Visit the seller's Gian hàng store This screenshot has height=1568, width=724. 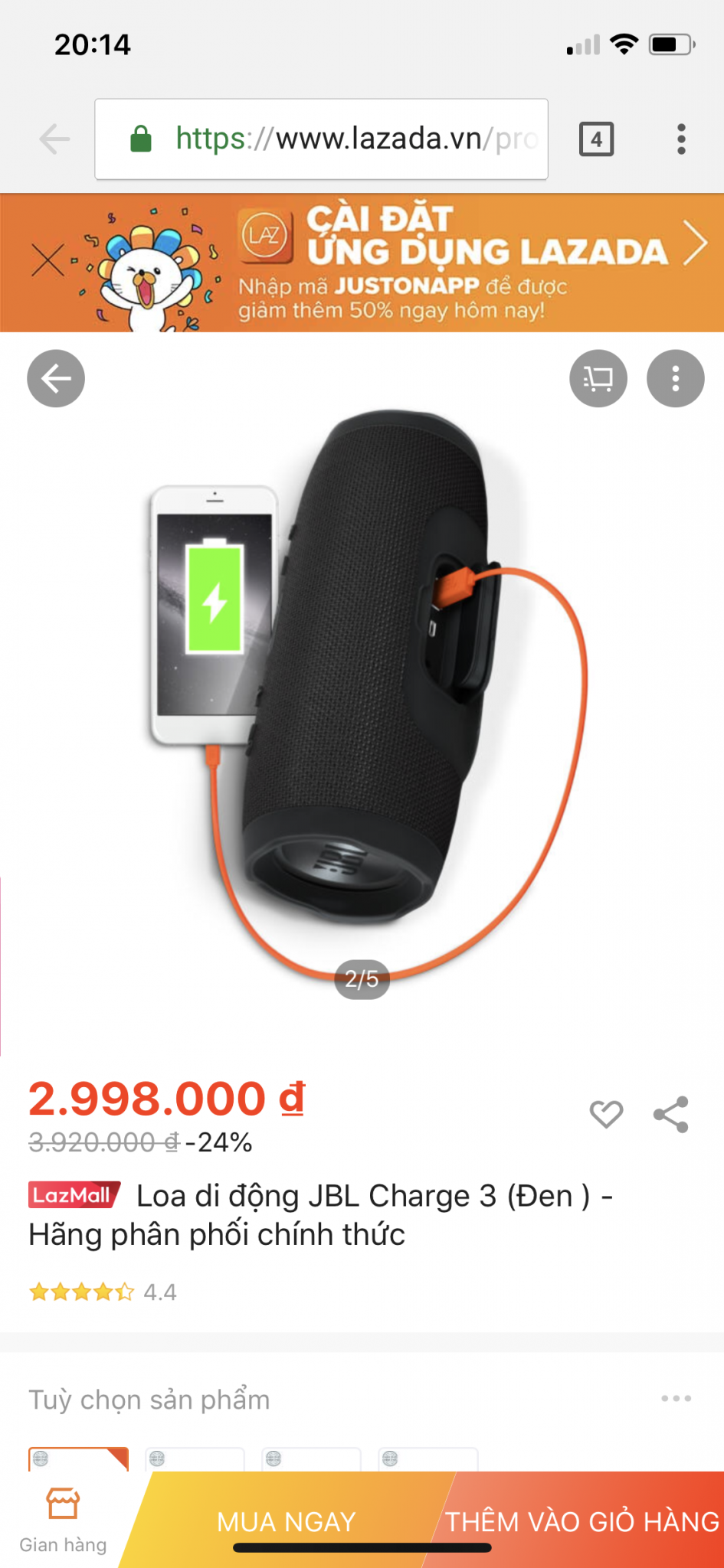[x=63, y=1520]
